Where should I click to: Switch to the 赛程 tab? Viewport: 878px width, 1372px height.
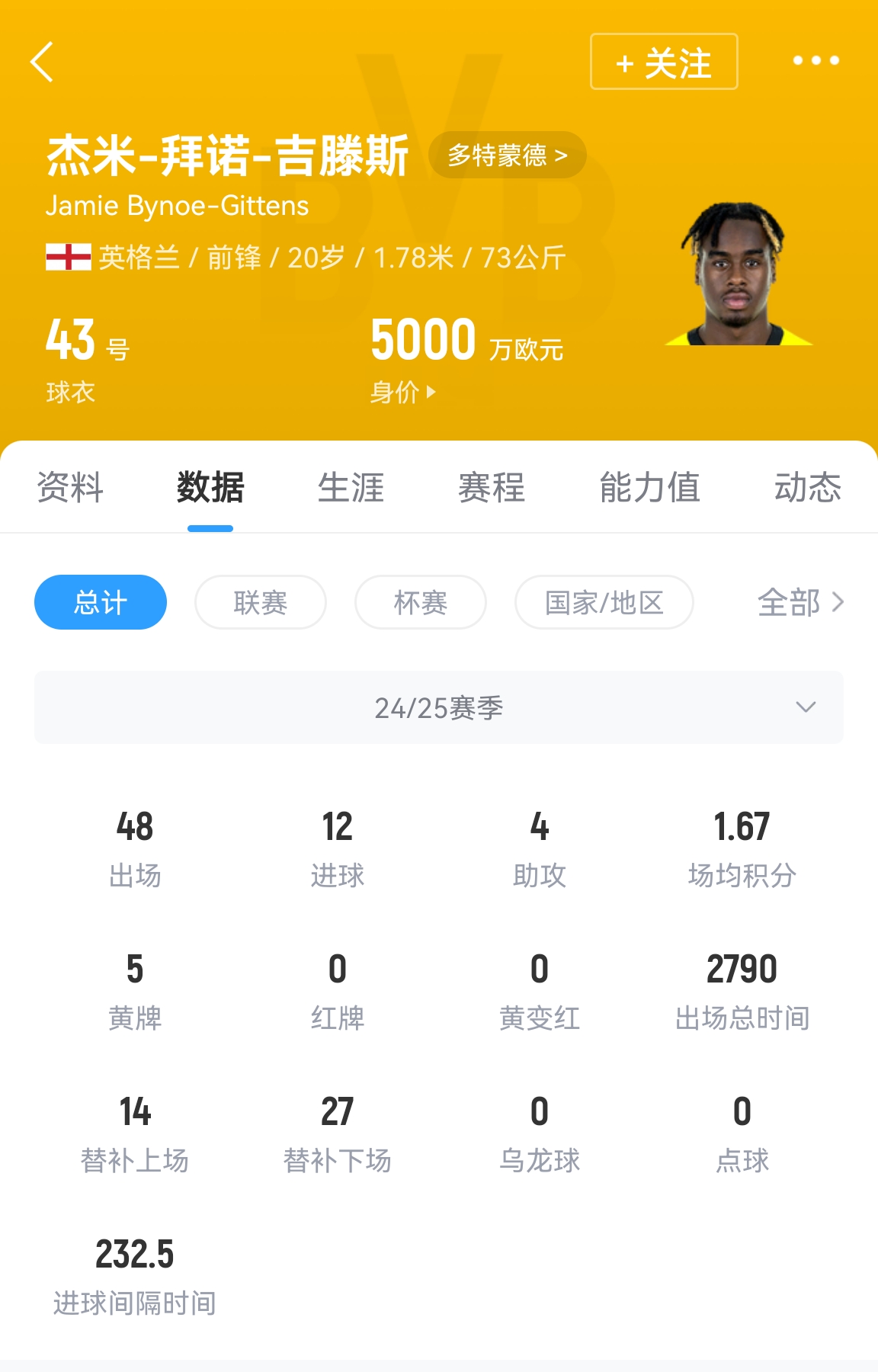point(492,488)
